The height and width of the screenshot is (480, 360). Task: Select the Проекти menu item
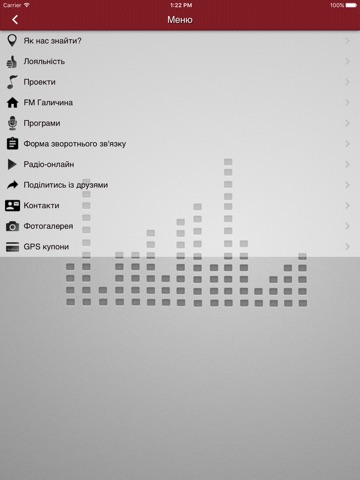pos(180,82)
